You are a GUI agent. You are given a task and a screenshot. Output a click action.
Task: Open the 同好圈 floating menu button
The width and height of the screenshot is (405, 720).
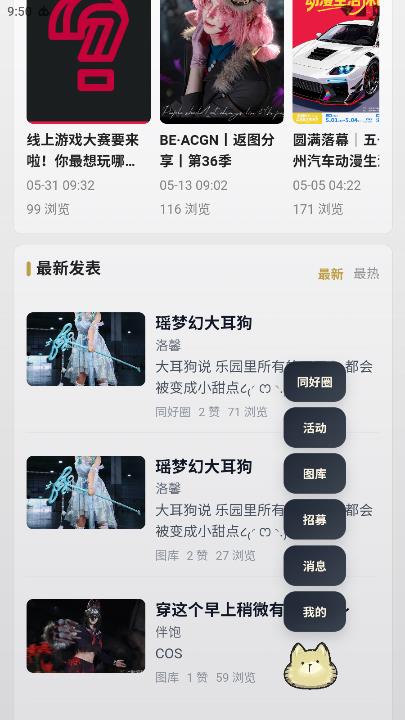[315, 382]
